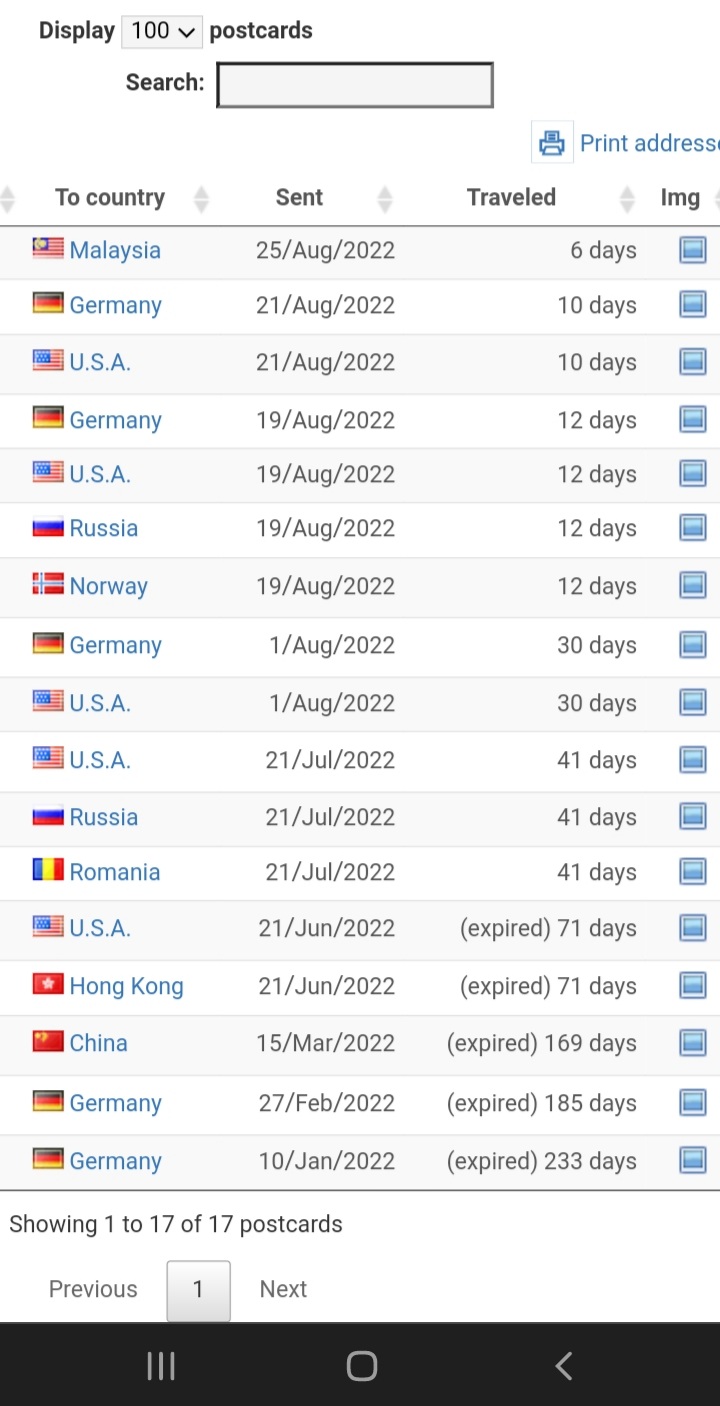Sort table by Traveled column
The width and height of the screenshot is (720, 1406).
pos(511,198)
